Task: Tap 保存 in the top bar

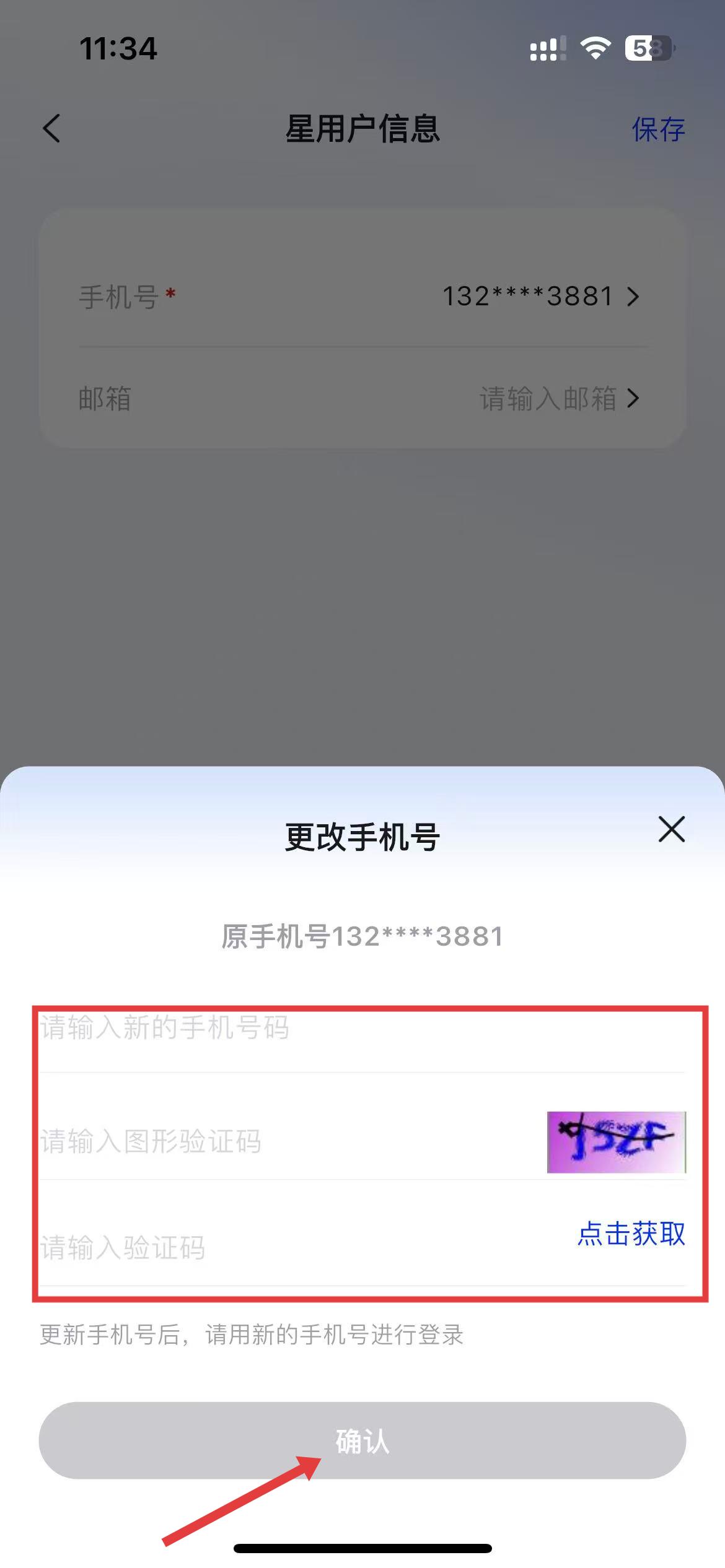Action: pos(657,129)
